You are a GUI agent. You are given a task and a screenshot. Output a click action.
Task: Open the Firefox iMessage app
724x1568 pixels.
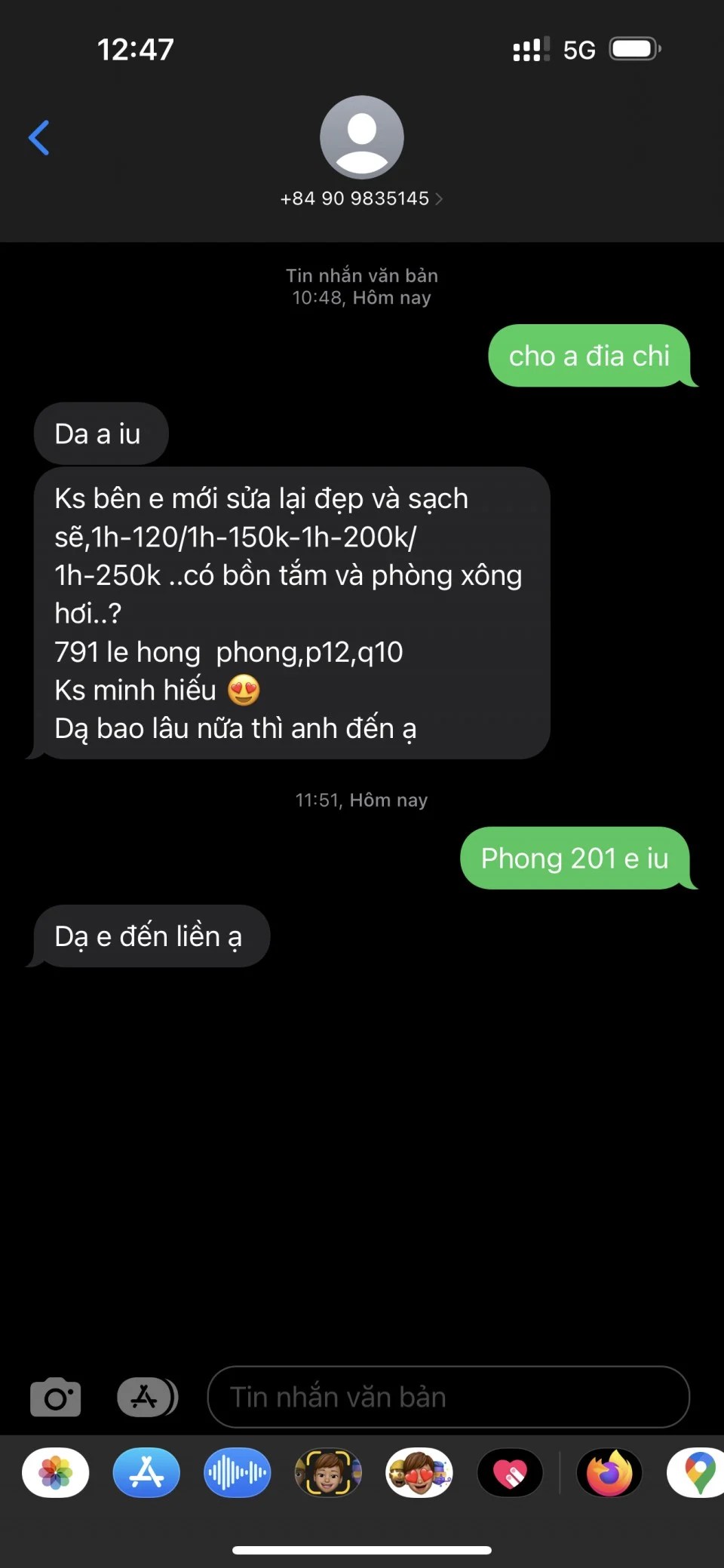(609, 1472)
